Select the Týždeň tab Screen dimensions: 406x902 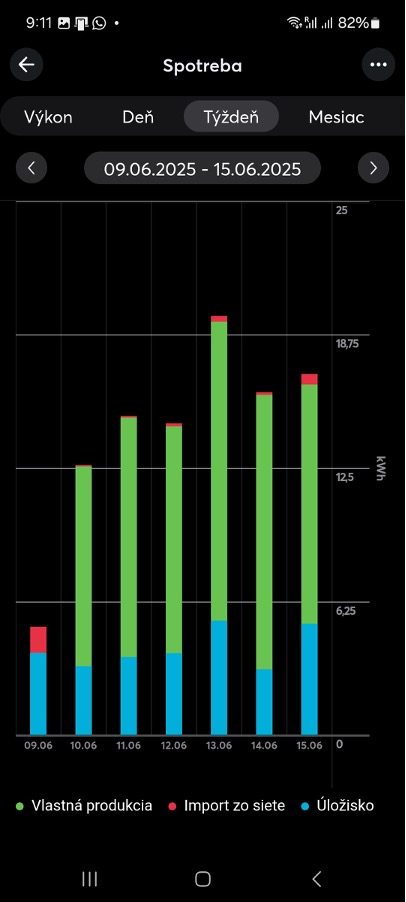231,117
